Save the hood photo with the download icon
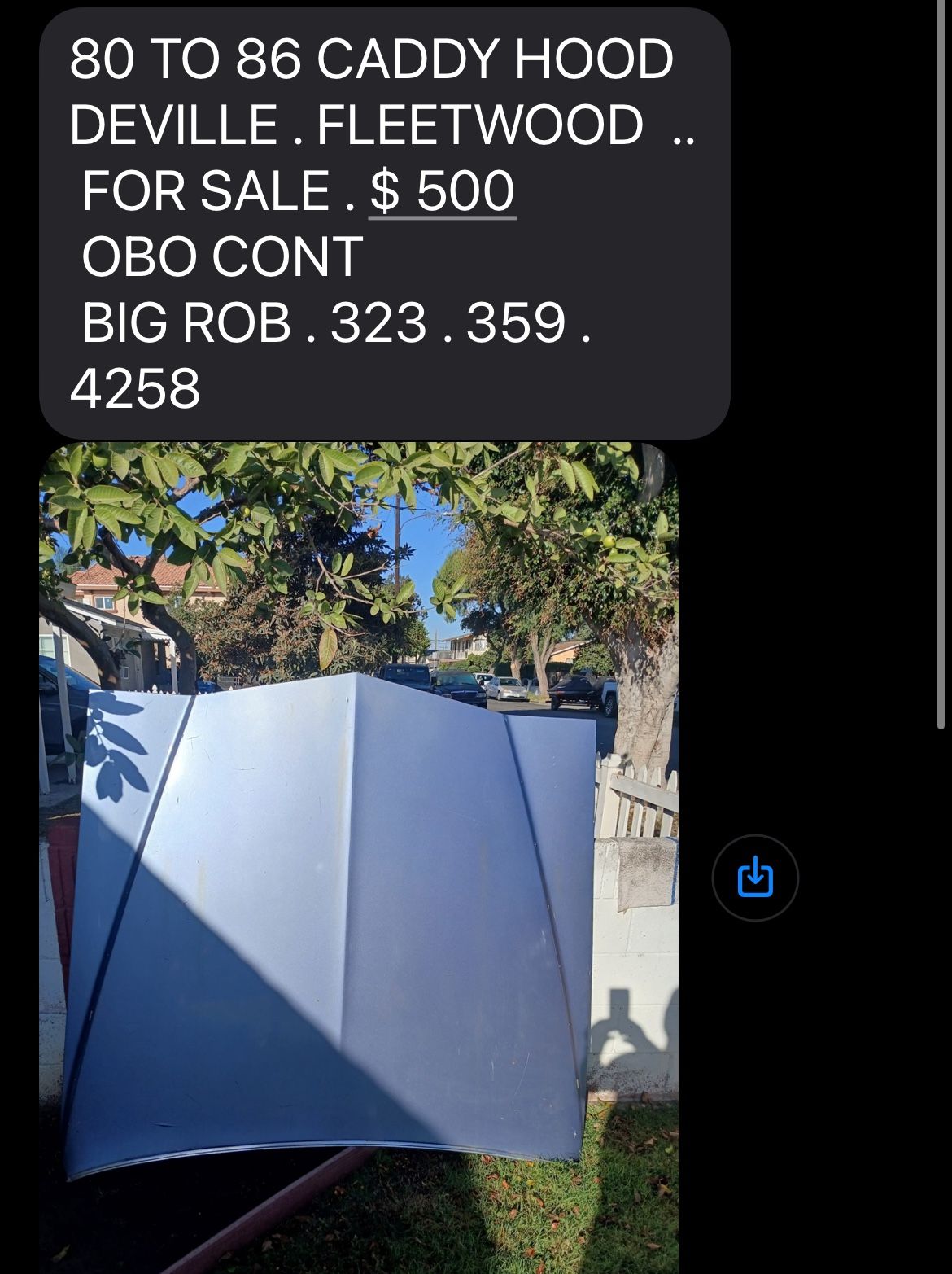Image resolution: width=952 pixels, height=1274 pixels. (x=754, y=878)
